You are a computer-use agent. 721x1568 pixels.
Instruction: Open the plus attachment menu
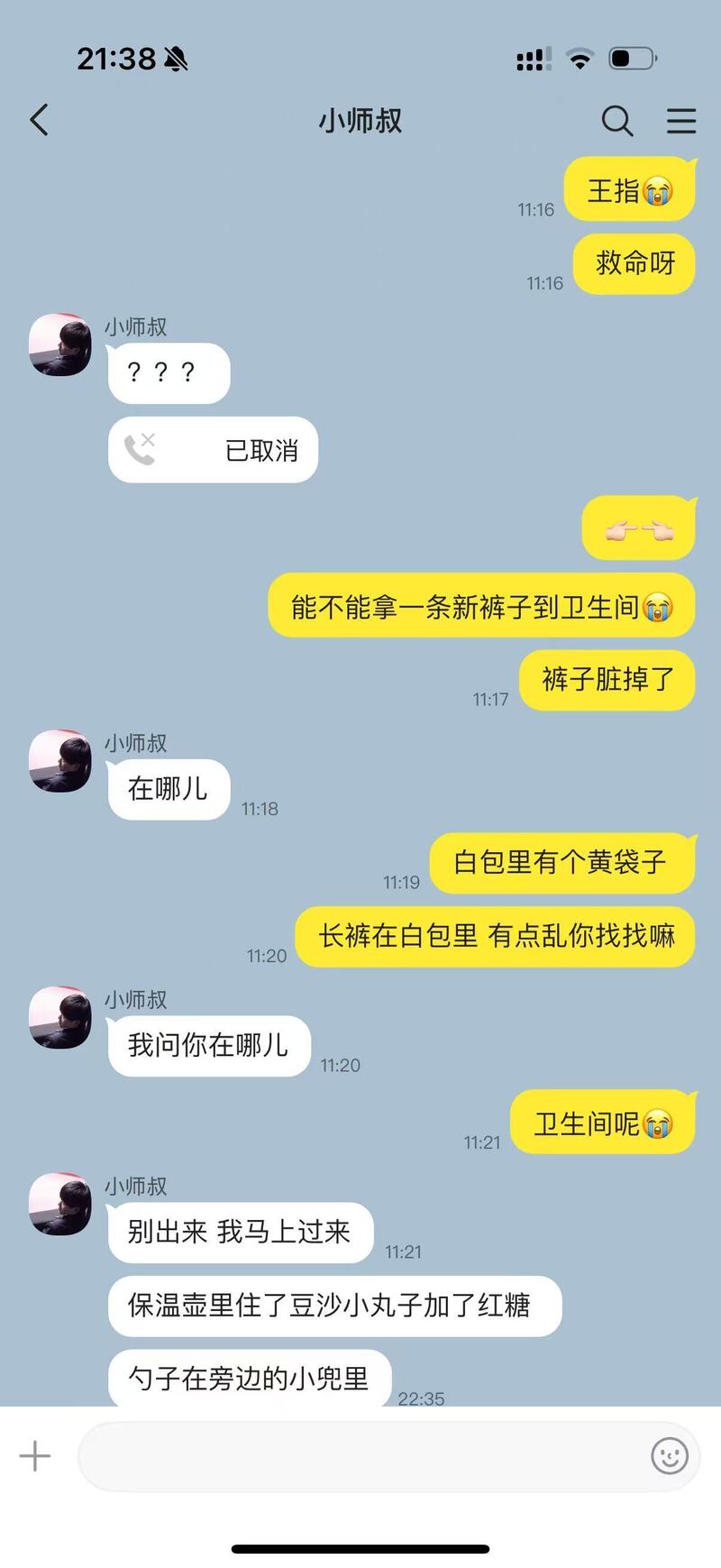[35, 1455]
